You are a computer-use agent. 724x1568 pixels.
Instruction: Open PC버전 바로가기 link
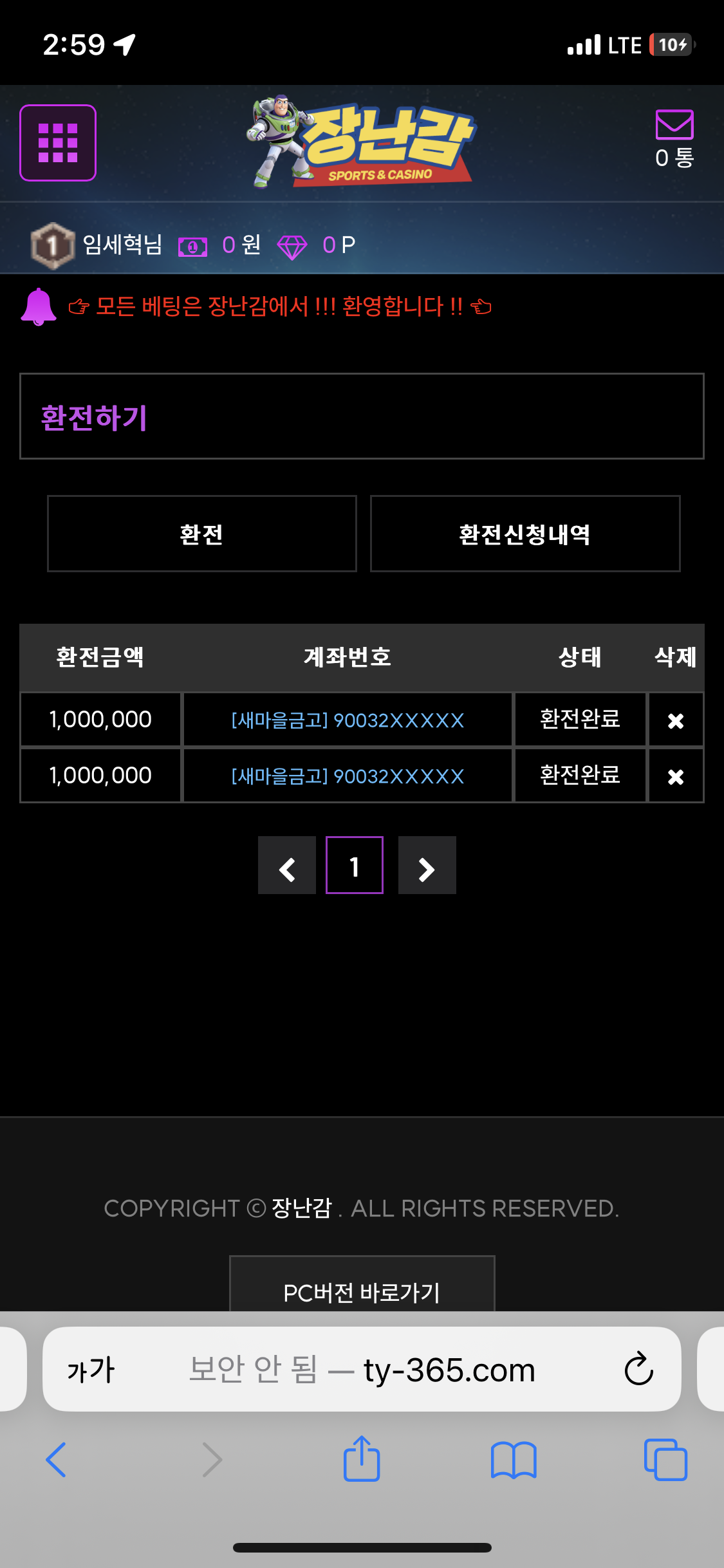coord(362,1291)
